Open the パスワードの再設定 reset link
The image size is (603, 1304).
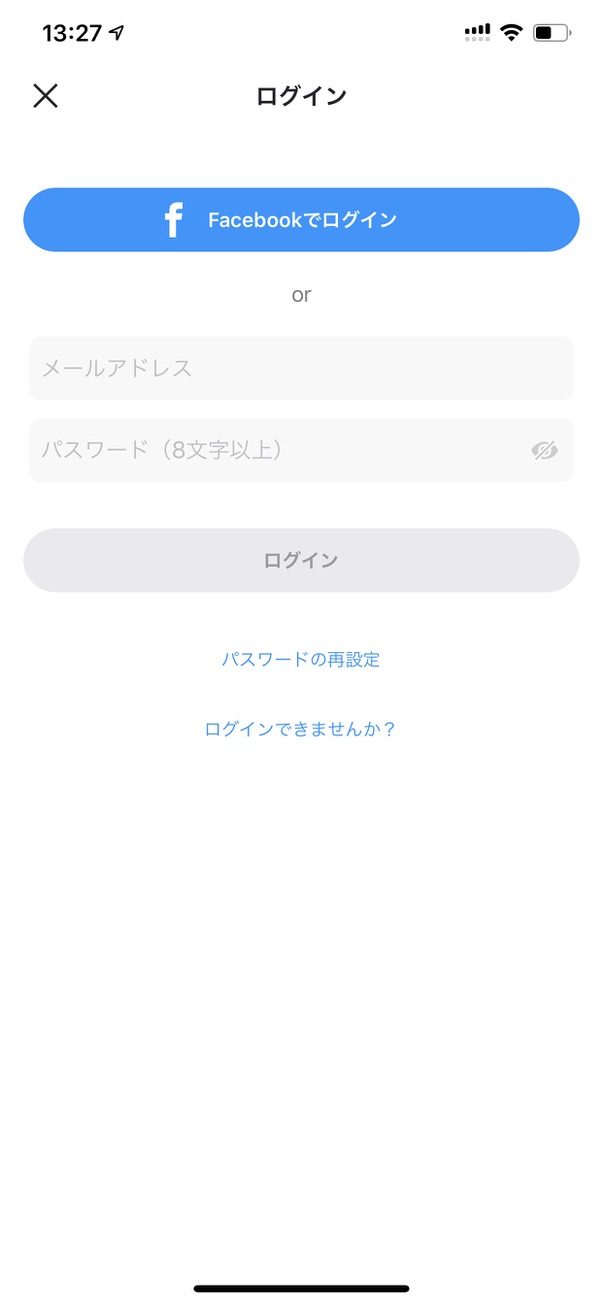[x=301, y=660]
